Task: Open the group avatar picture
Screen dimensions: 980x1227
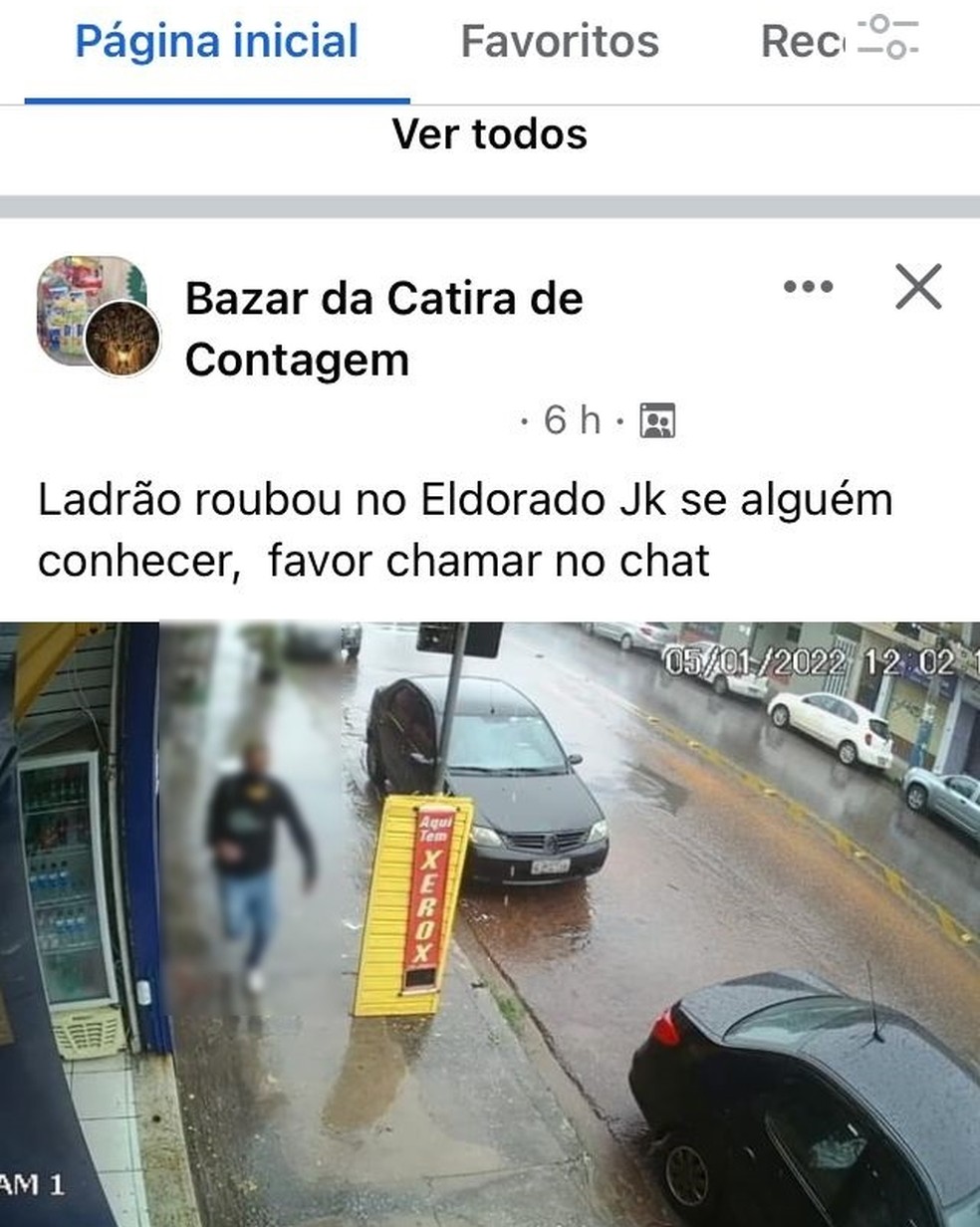Action: click(x=93, y=312)
